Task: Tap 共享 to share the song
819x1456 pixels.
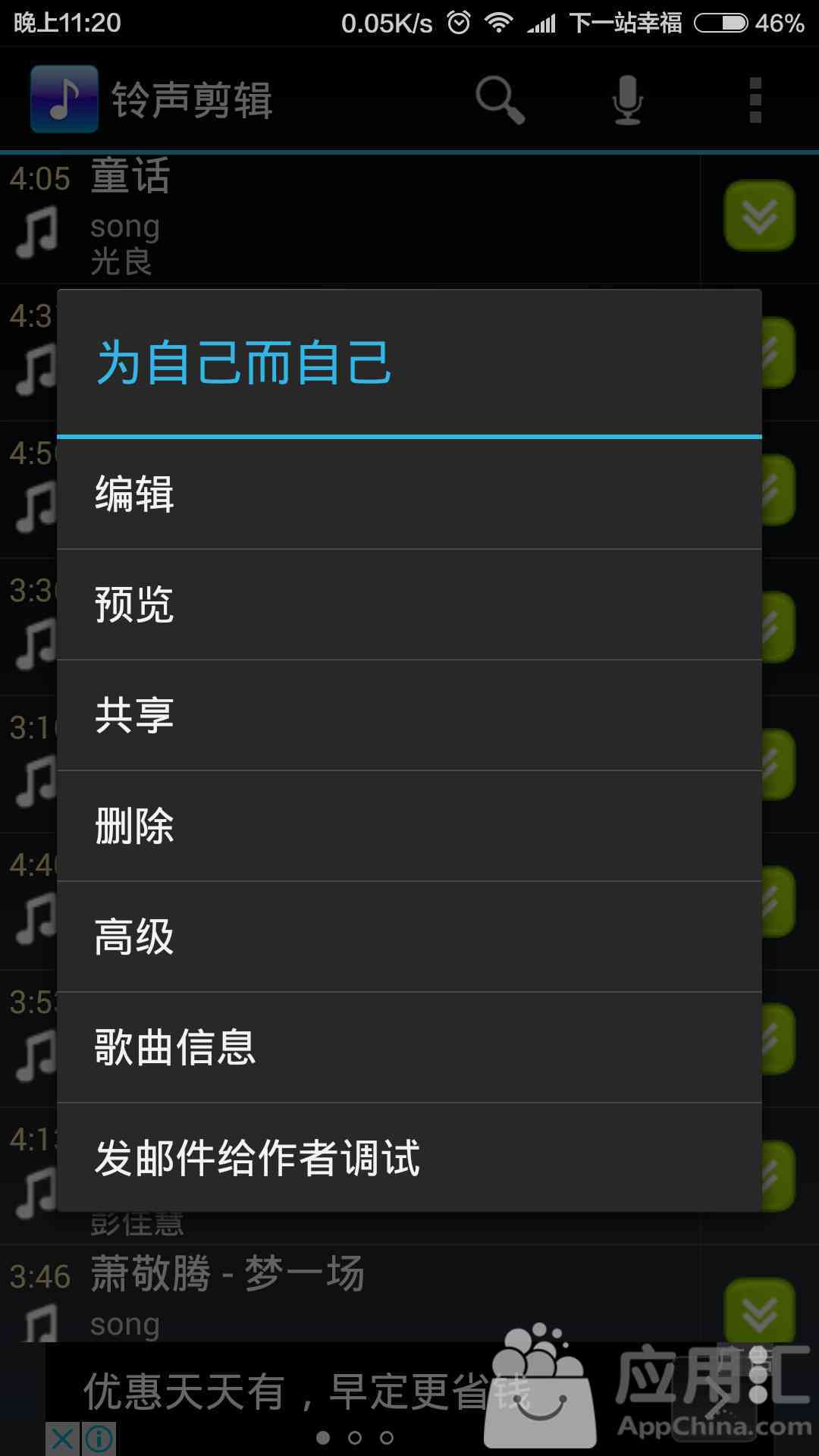Action: 409,716
